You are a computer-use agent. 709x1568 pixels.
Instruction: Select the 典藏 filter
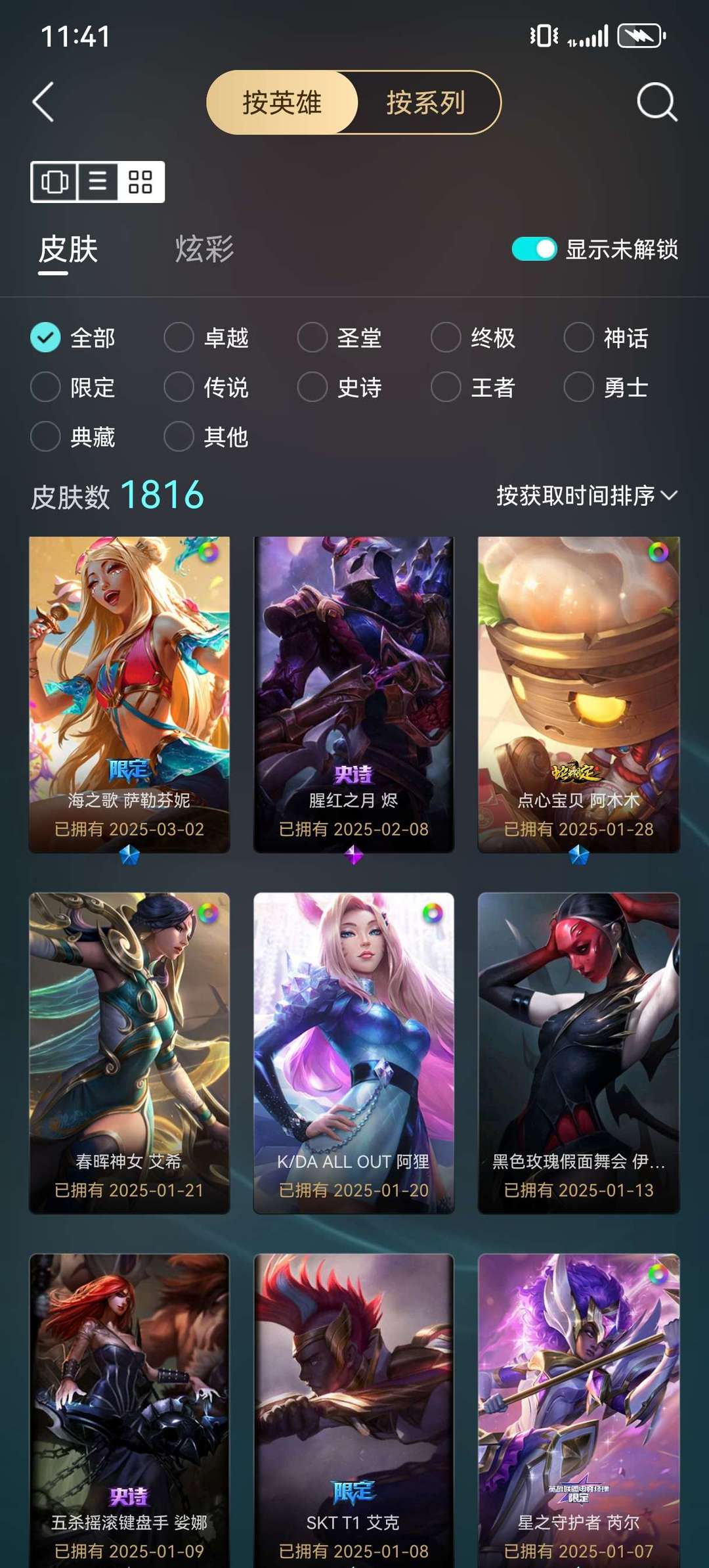[x=73, y=436]
